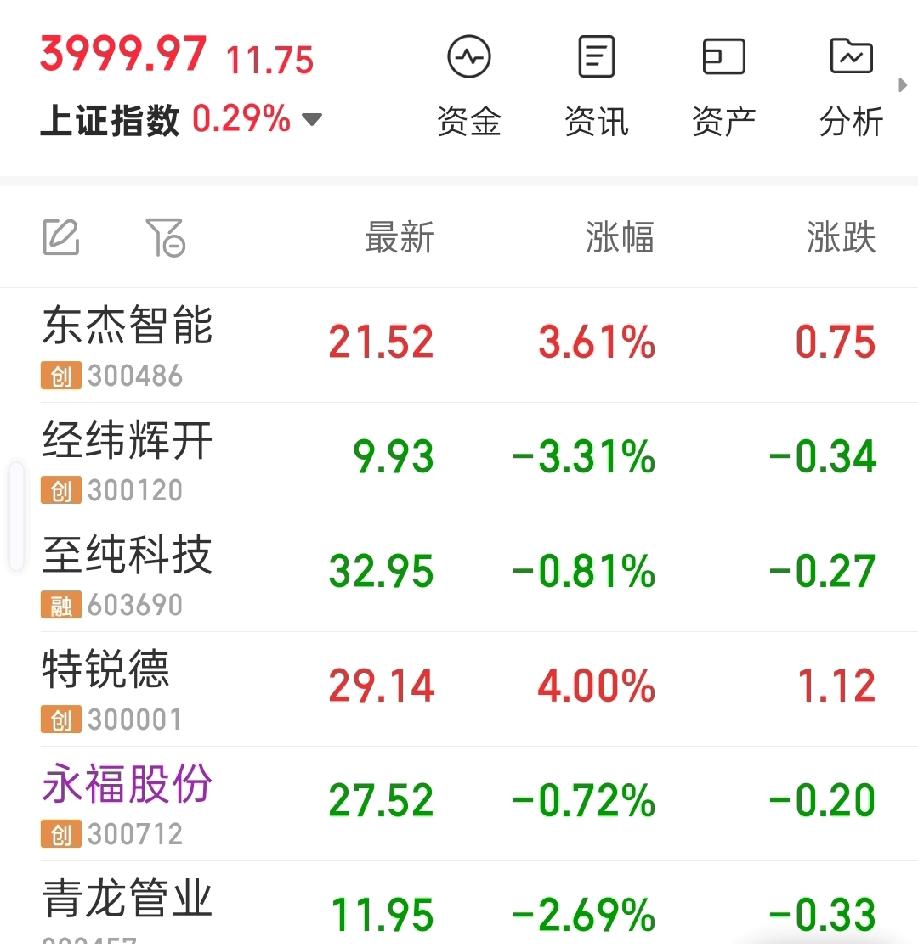Viewport: 918px width, 944px height.
Task: Toggle the 涨跌 column to sort
Action: (x=843, y=236)
